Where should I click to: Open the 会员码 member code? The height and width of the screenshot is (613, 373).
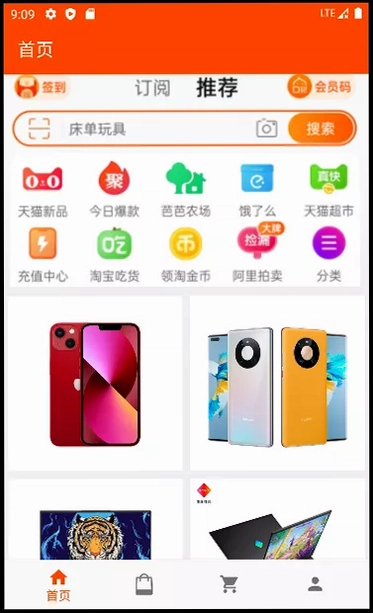click(x=319, y=87)
